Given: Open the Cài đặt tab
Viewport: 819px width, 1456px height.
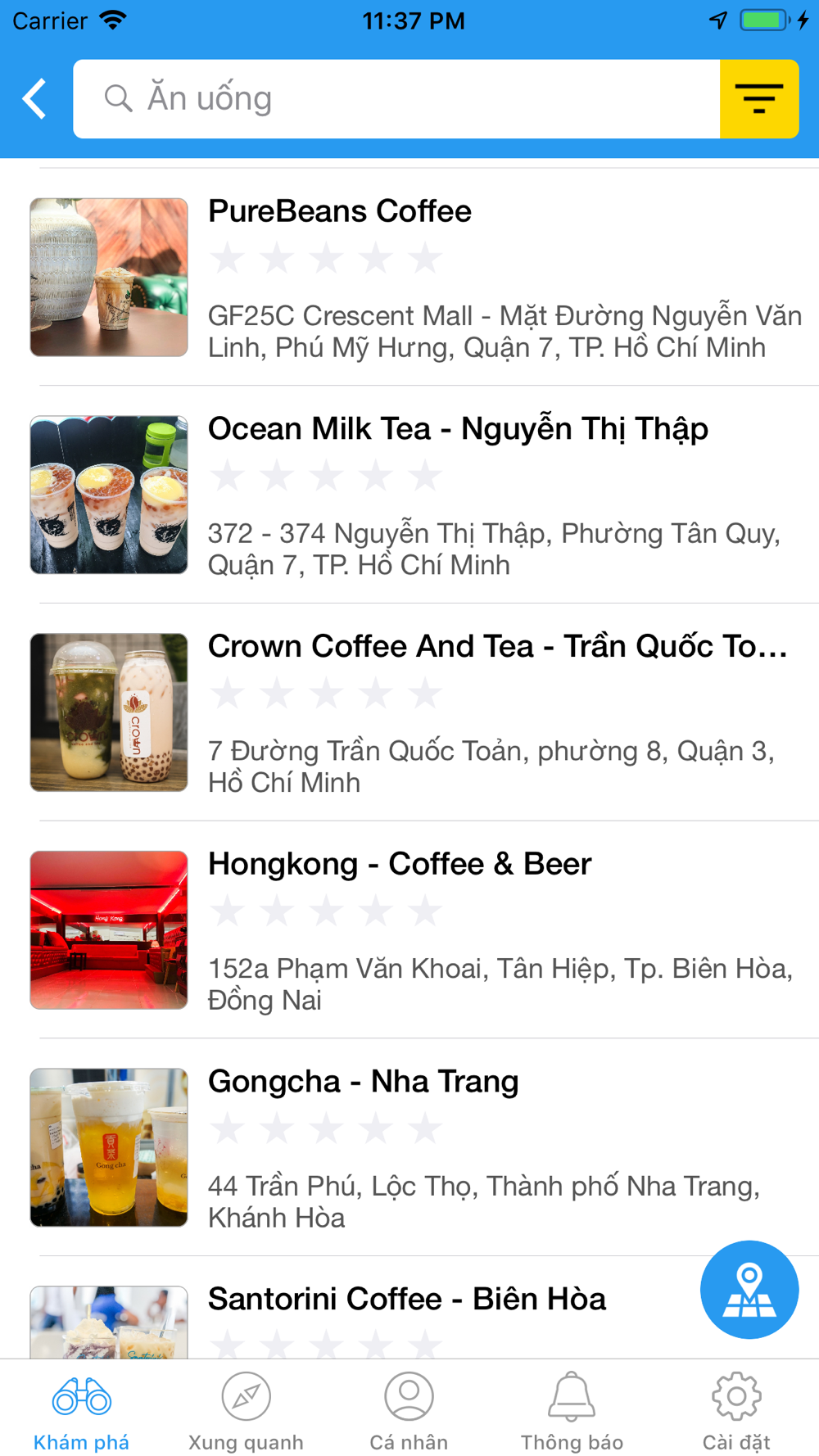Looking at the screenshot, I should click(x=736, y=1410).
